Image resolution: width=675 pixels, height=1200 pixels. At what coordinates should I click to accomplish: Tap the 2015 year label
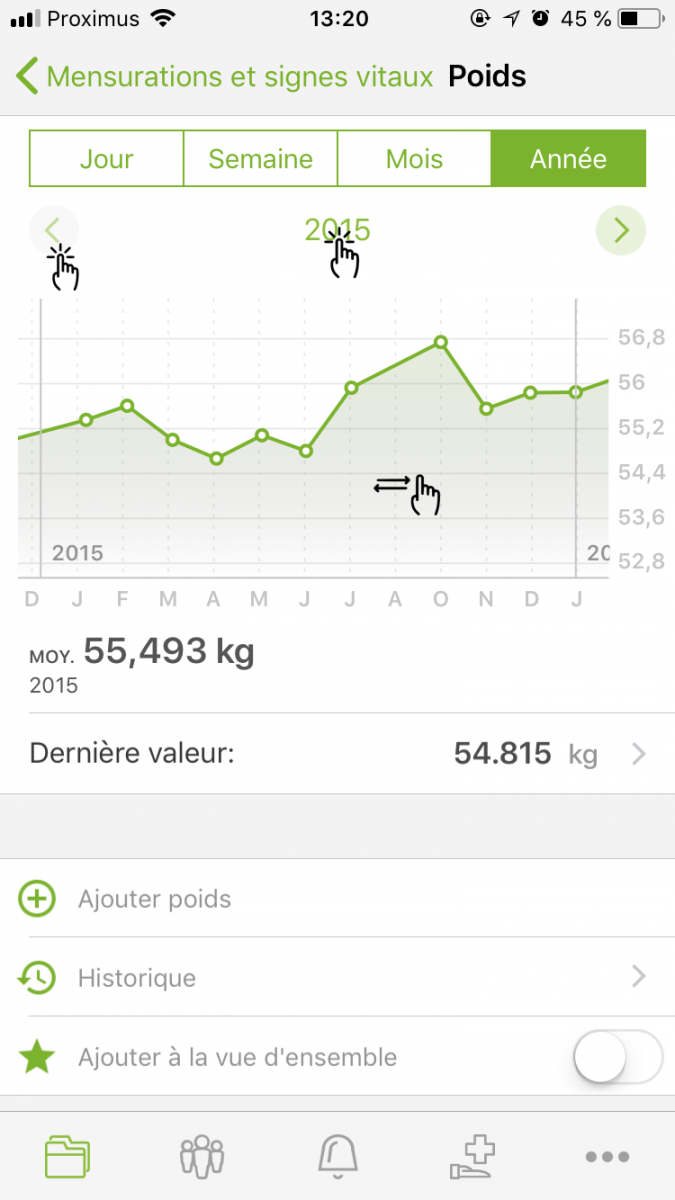tap(337, 231)
